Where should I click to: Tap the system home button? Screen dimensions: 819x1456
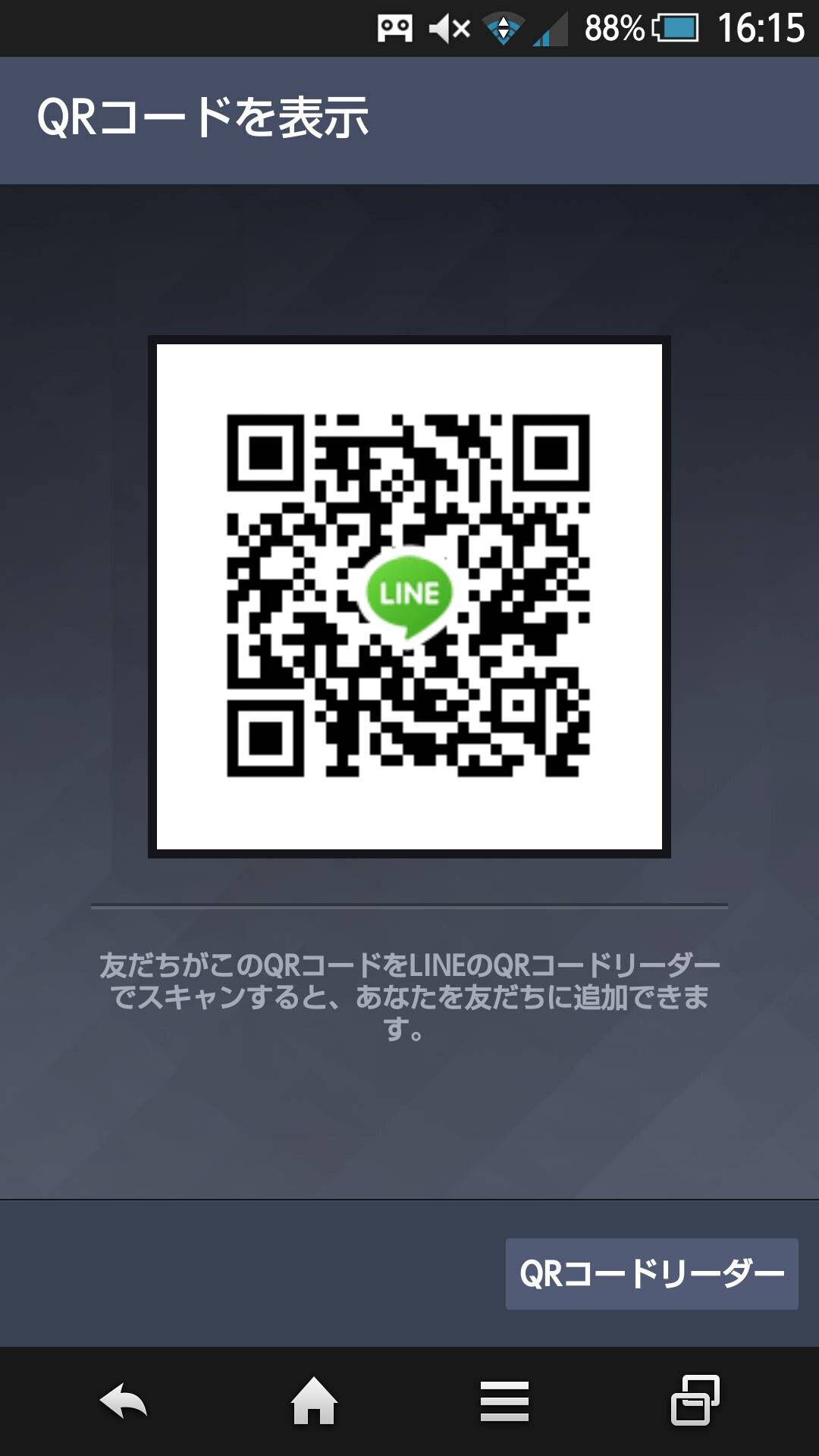(314, 1401)
